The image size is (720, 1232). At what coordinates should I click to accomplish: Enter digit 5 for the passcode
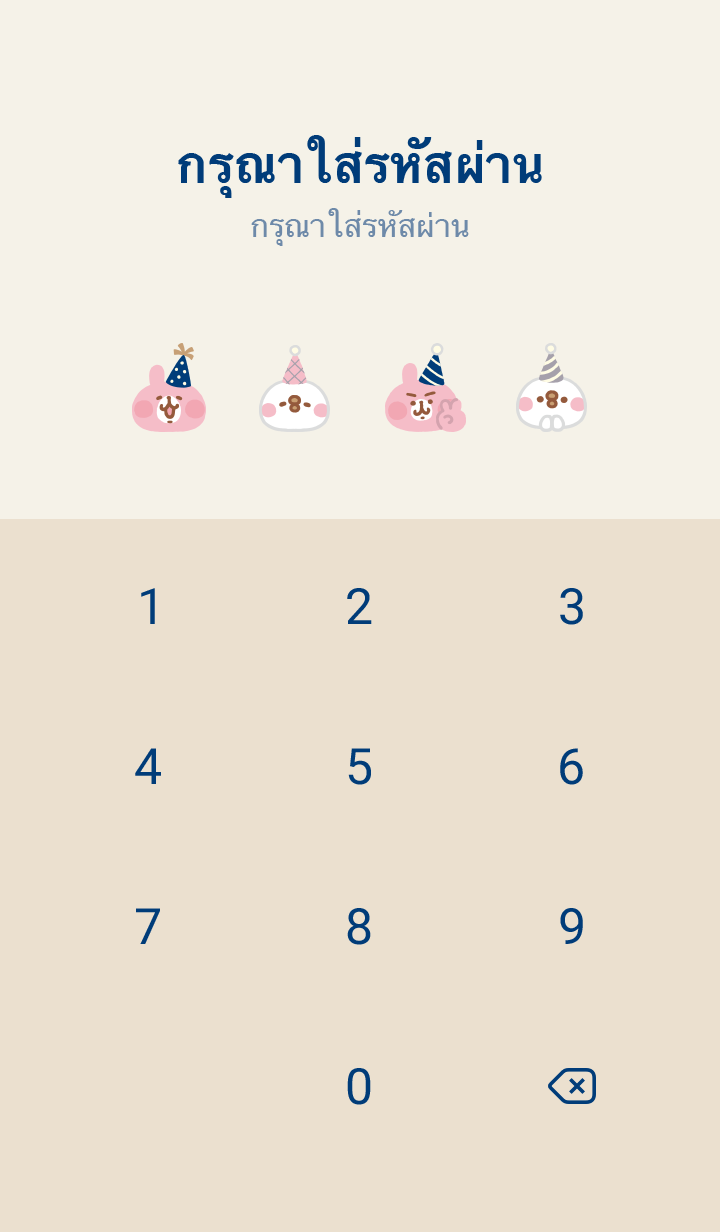(x=359, y=767)
